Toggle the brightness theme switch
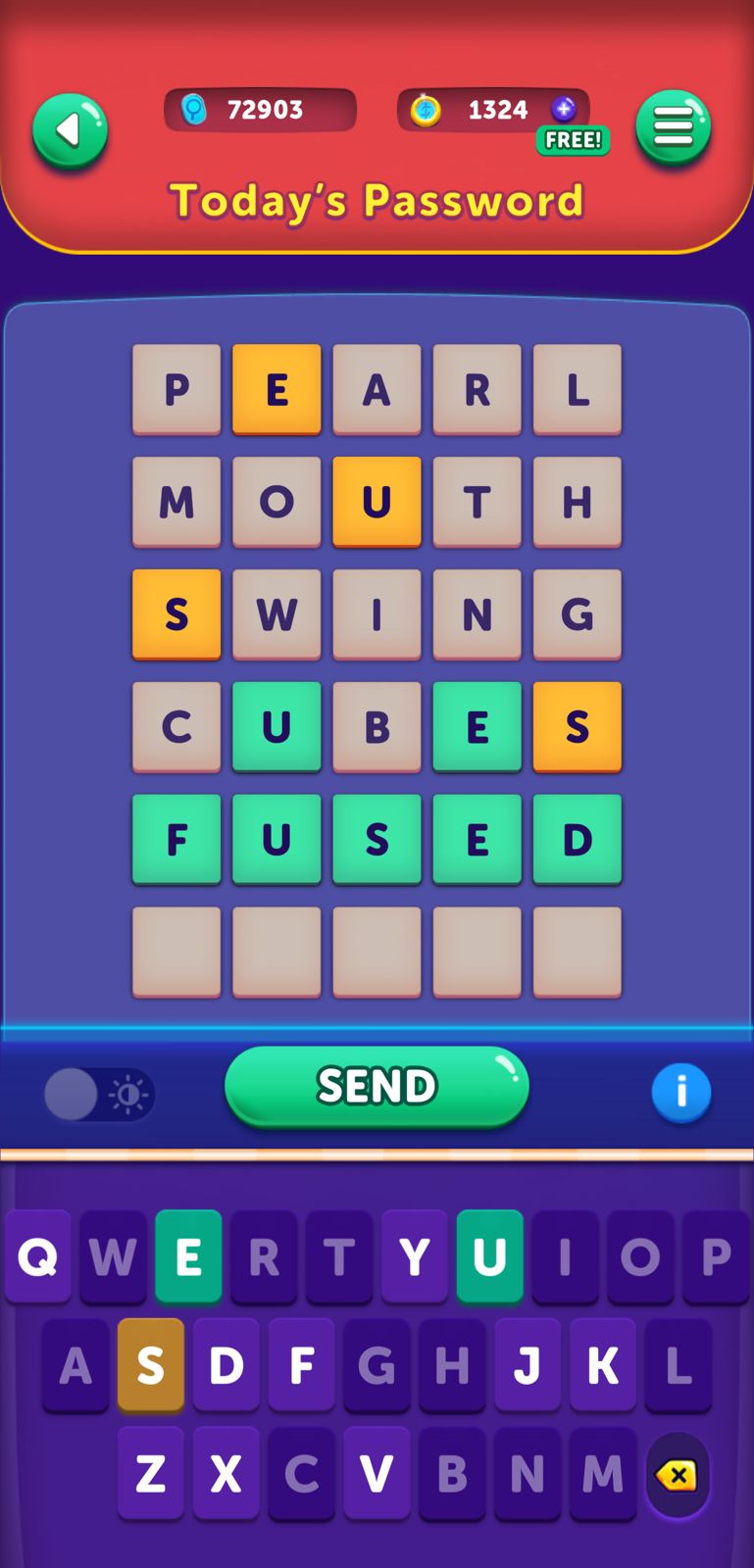Viewport: 754px width, 1568px height. [99, 1094]
